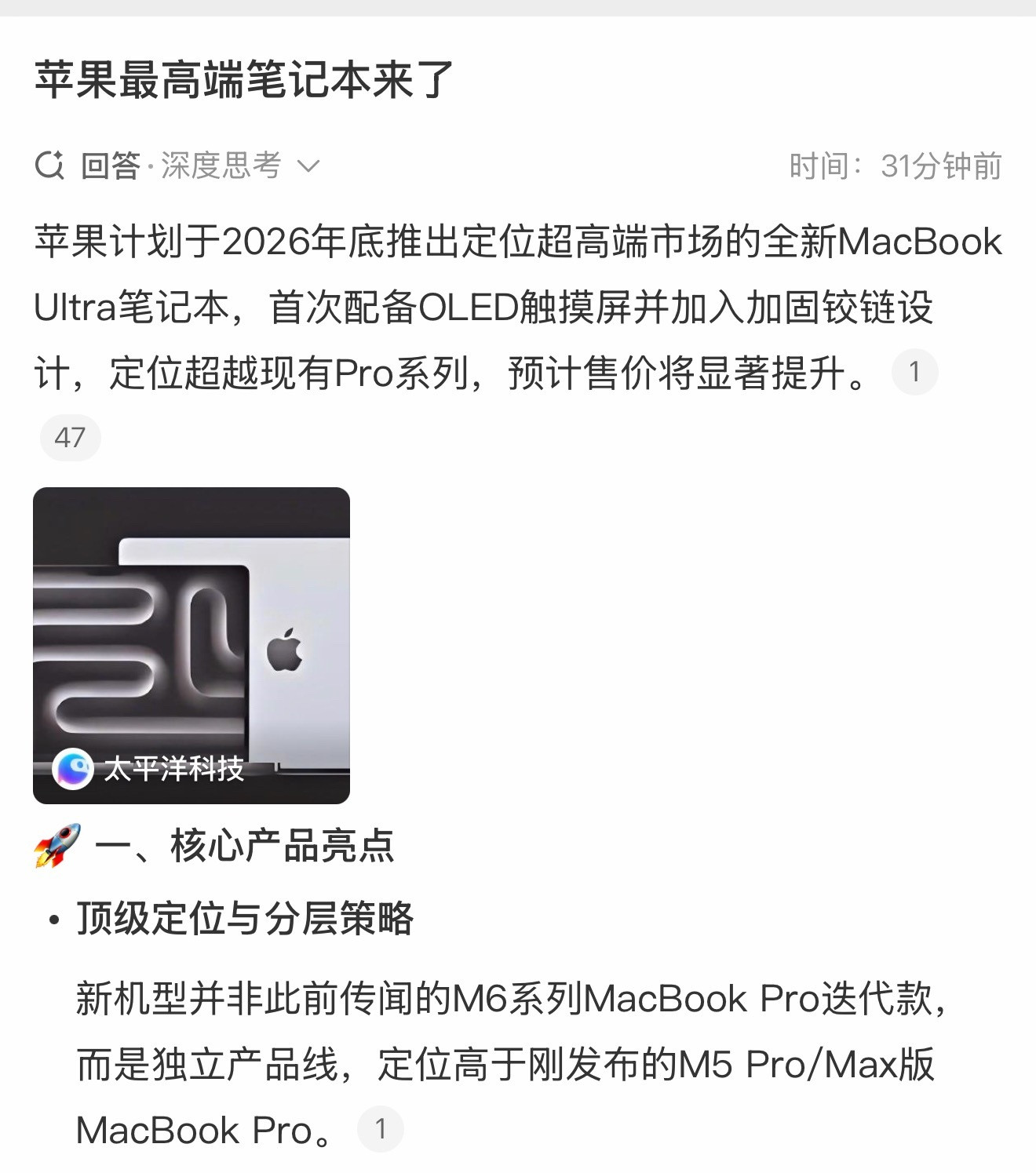This screenshot has height=1173, width=1036.
Task: Click citation 1 after MacBook Pro paragraph
Action: click(x=381, y=1127)
